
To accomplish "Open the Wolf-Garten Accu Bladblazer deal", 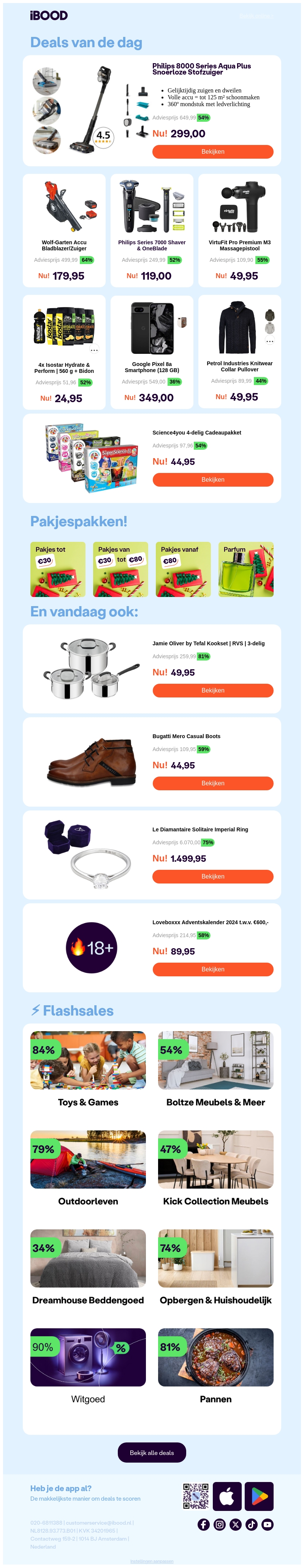I will point(64,230).
